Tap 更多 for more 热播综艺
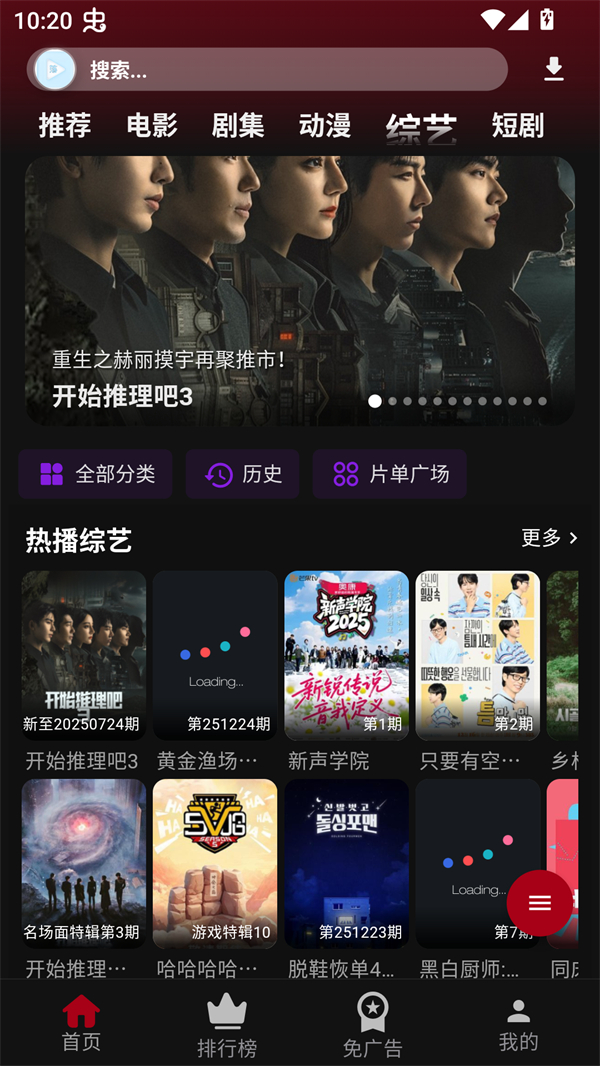The height and width of the screenshot is (1066, 600). (x=549, y=538)
